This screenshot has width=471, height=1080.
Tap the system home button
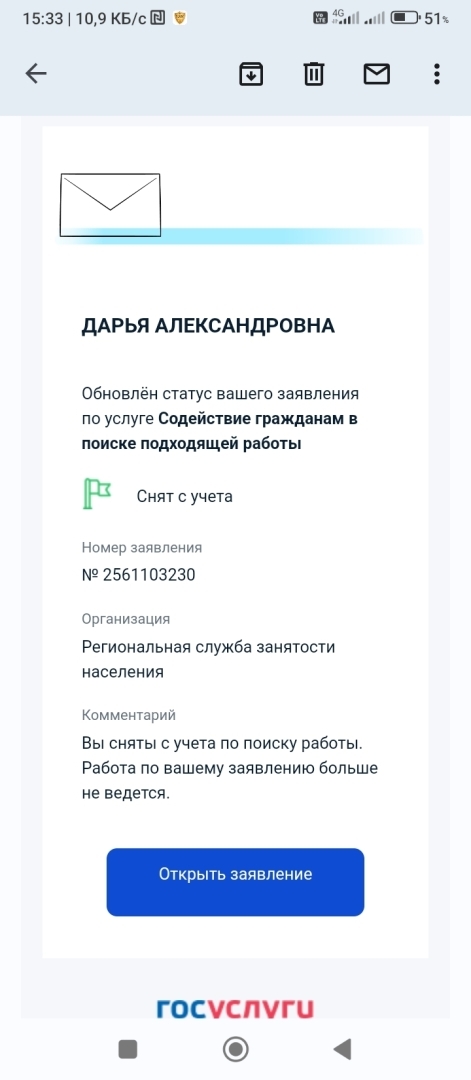[236, 1049]
